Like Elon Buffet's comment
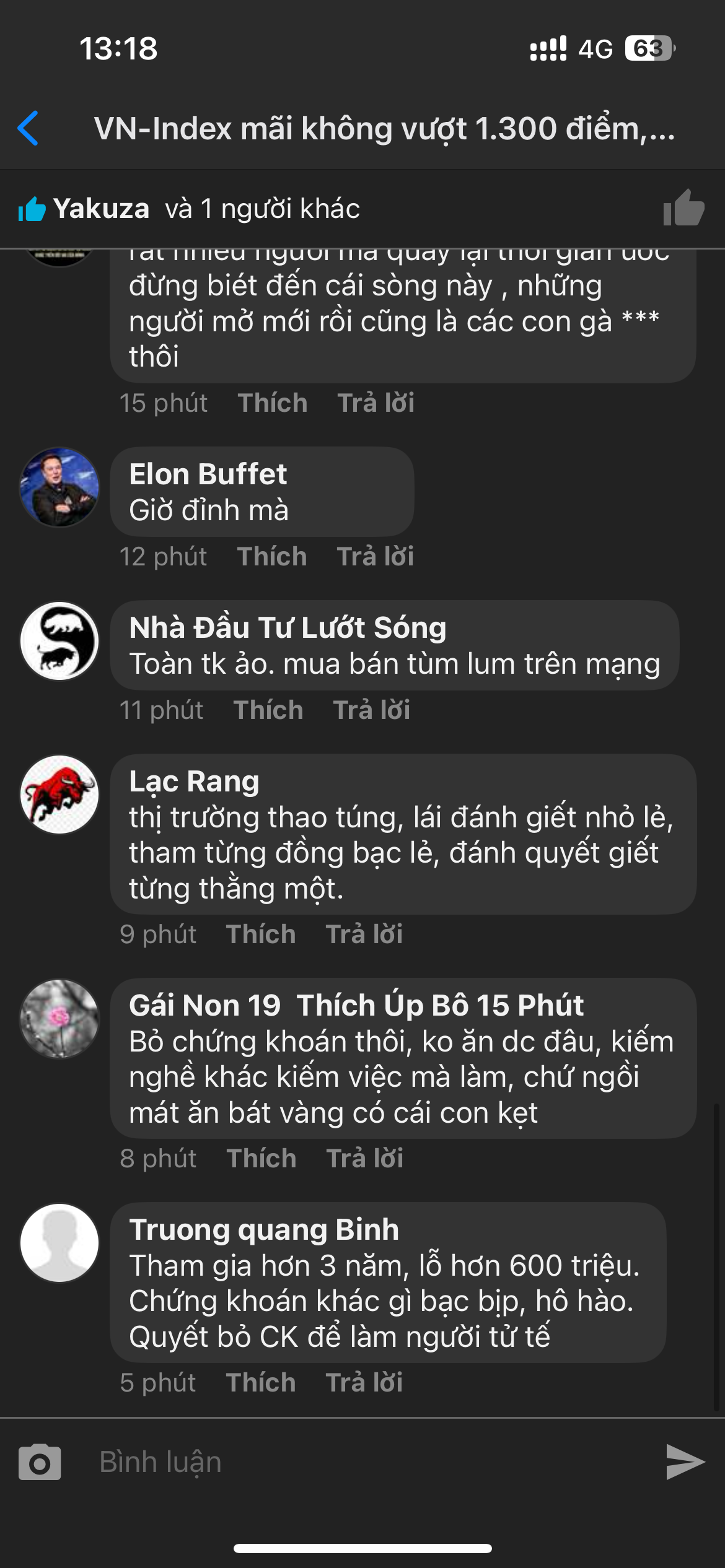725x1568 pixels. (x=272, y=556)
